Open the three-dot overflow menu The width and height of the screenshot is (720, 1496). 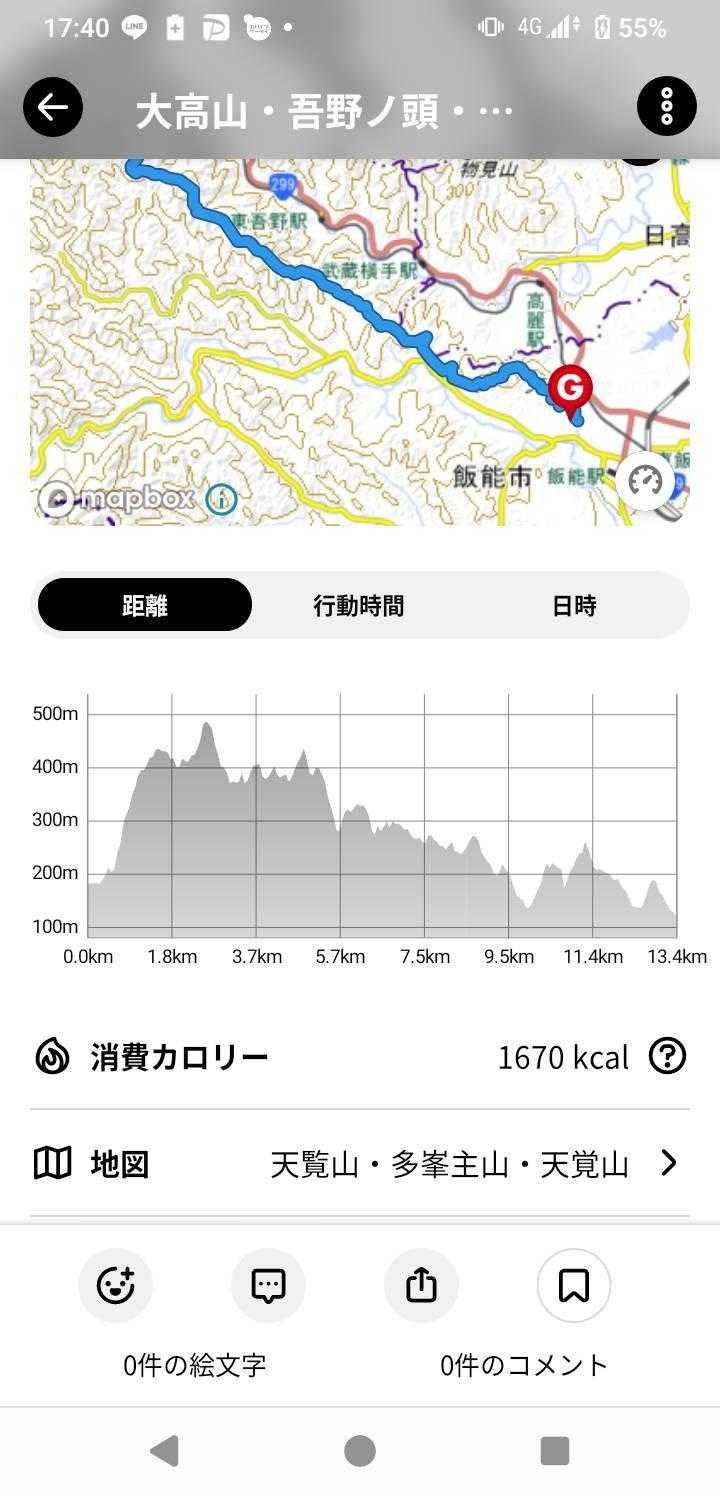[x=666, y=107]
